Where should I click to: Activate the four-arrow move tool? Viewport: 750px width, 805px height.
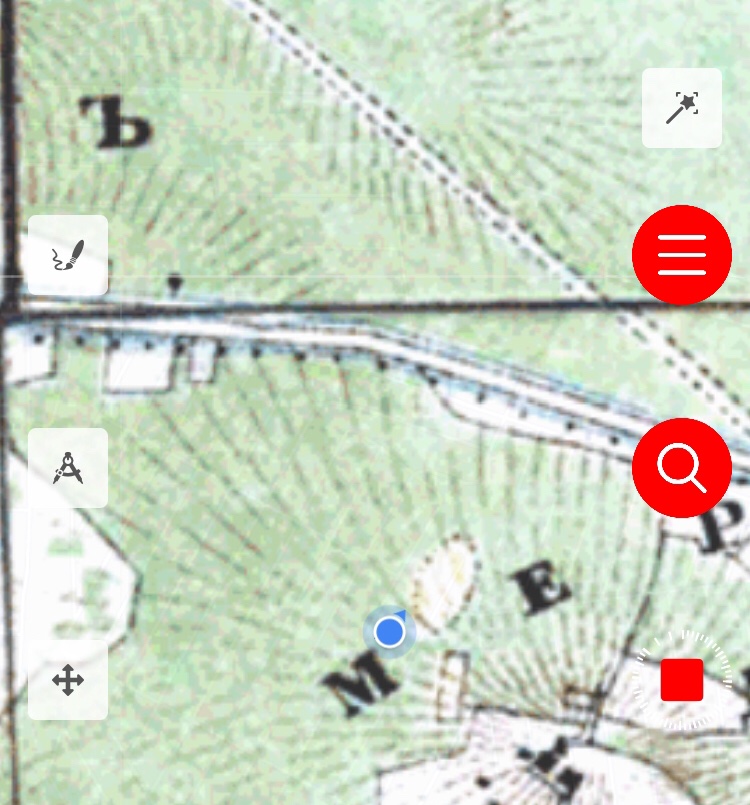click(67, 681)
